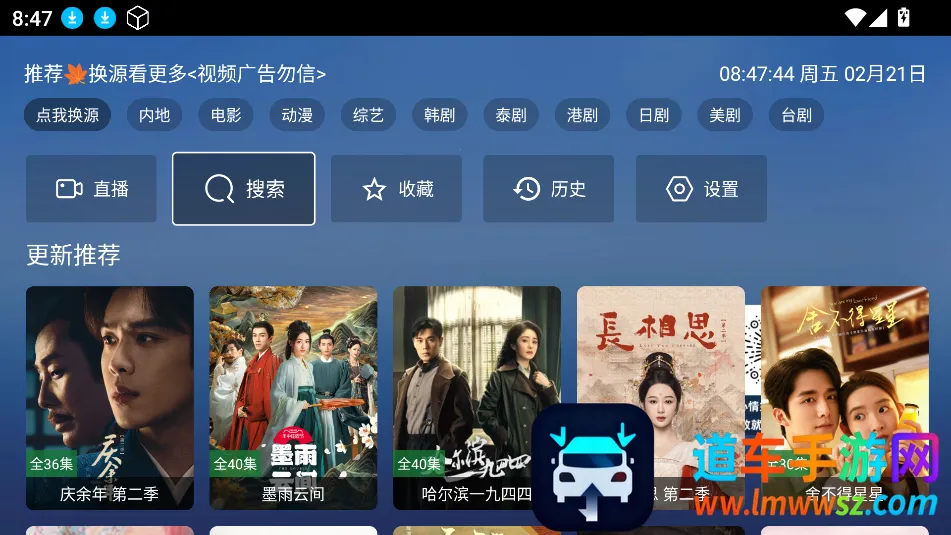
Task: Switch to the 韩剧 category
Action: click(x=440, y=115)
